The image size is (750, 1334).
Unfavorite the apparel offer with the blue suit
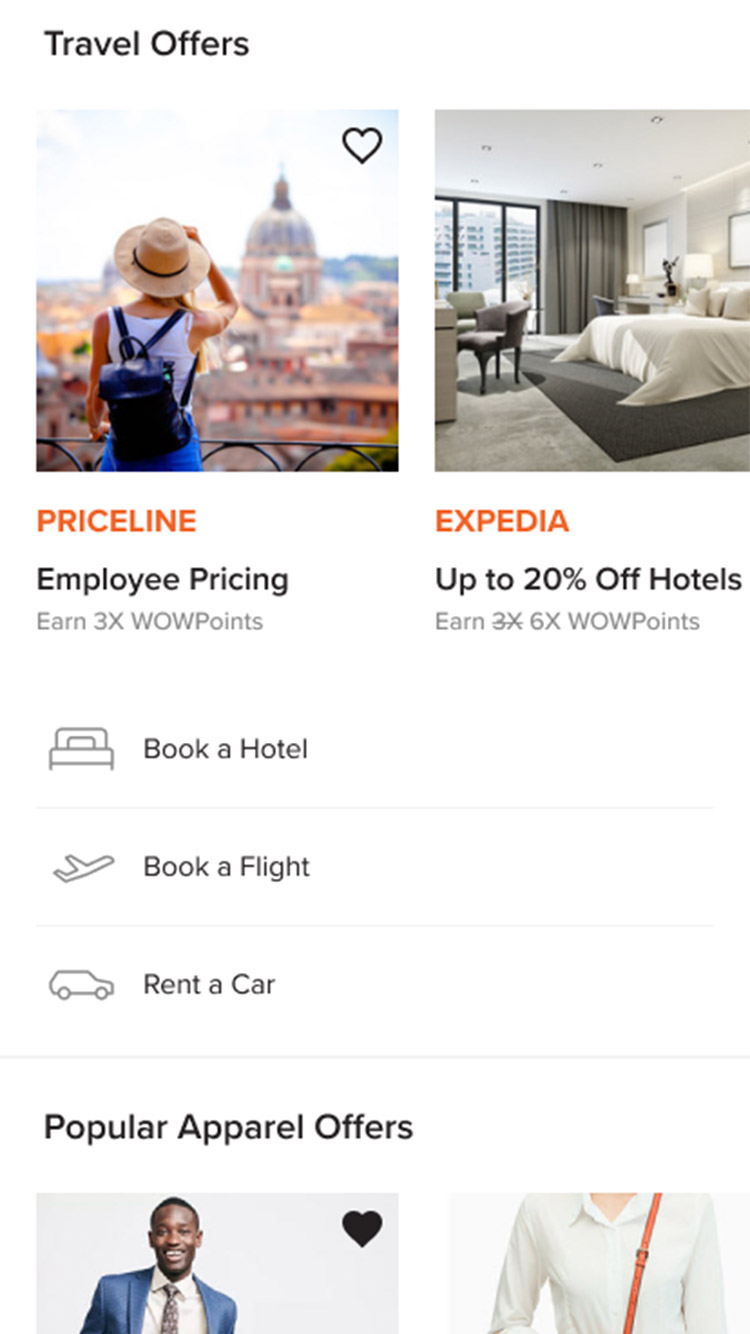click(362, 1229)
